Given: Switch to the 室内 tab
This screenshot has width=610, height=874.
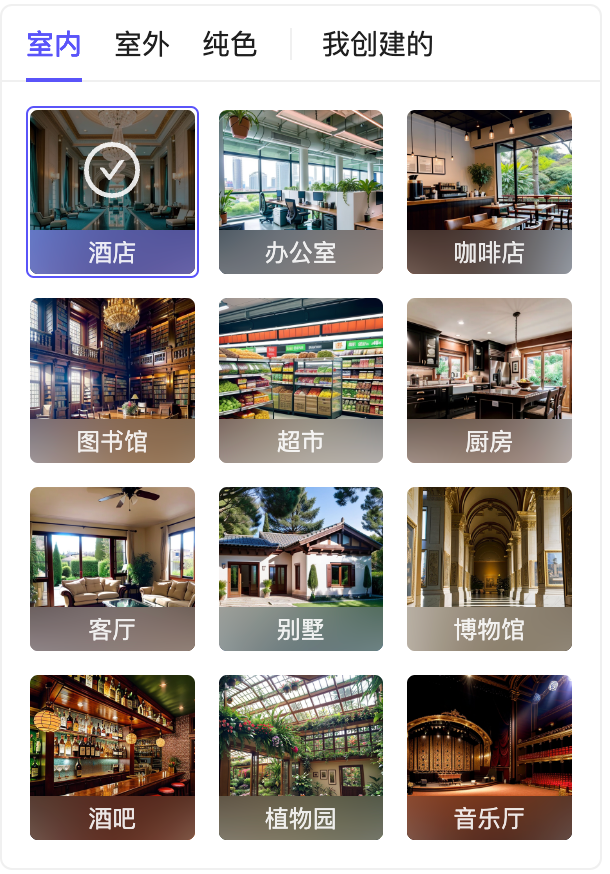Looking at the screenshot, I should [x=54, y=45].
